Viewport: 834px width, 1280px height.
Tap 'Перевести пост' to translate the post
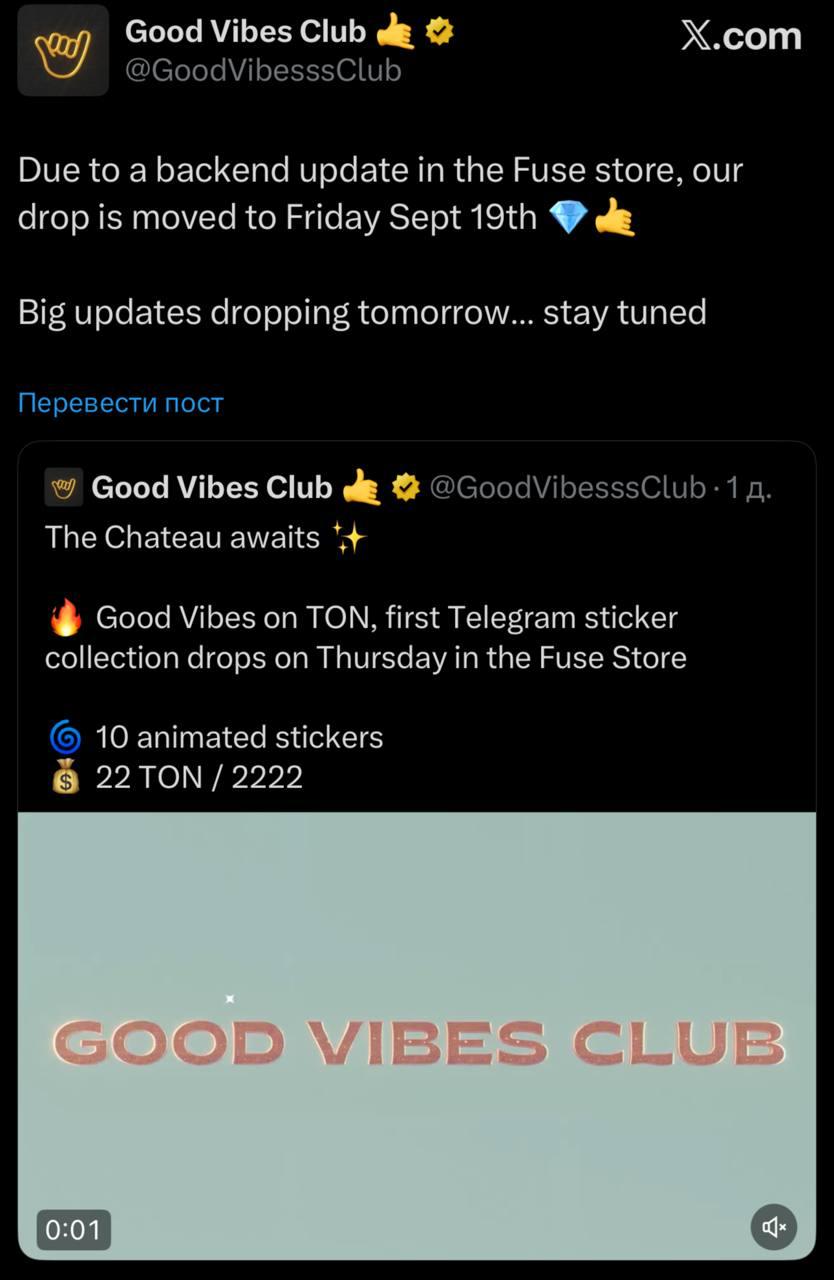click(120, 403)
